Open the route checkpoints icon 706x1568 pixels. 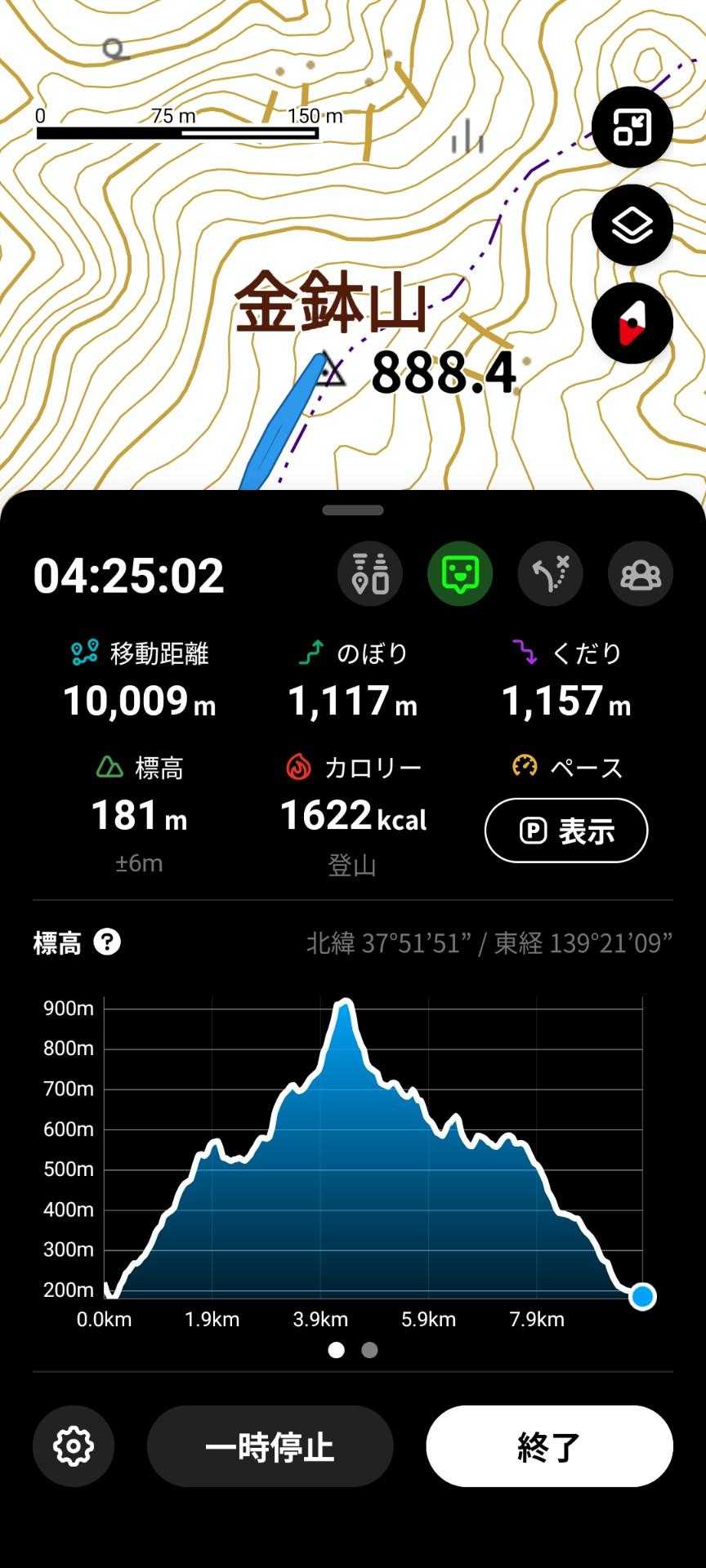(x=370, y=573)
